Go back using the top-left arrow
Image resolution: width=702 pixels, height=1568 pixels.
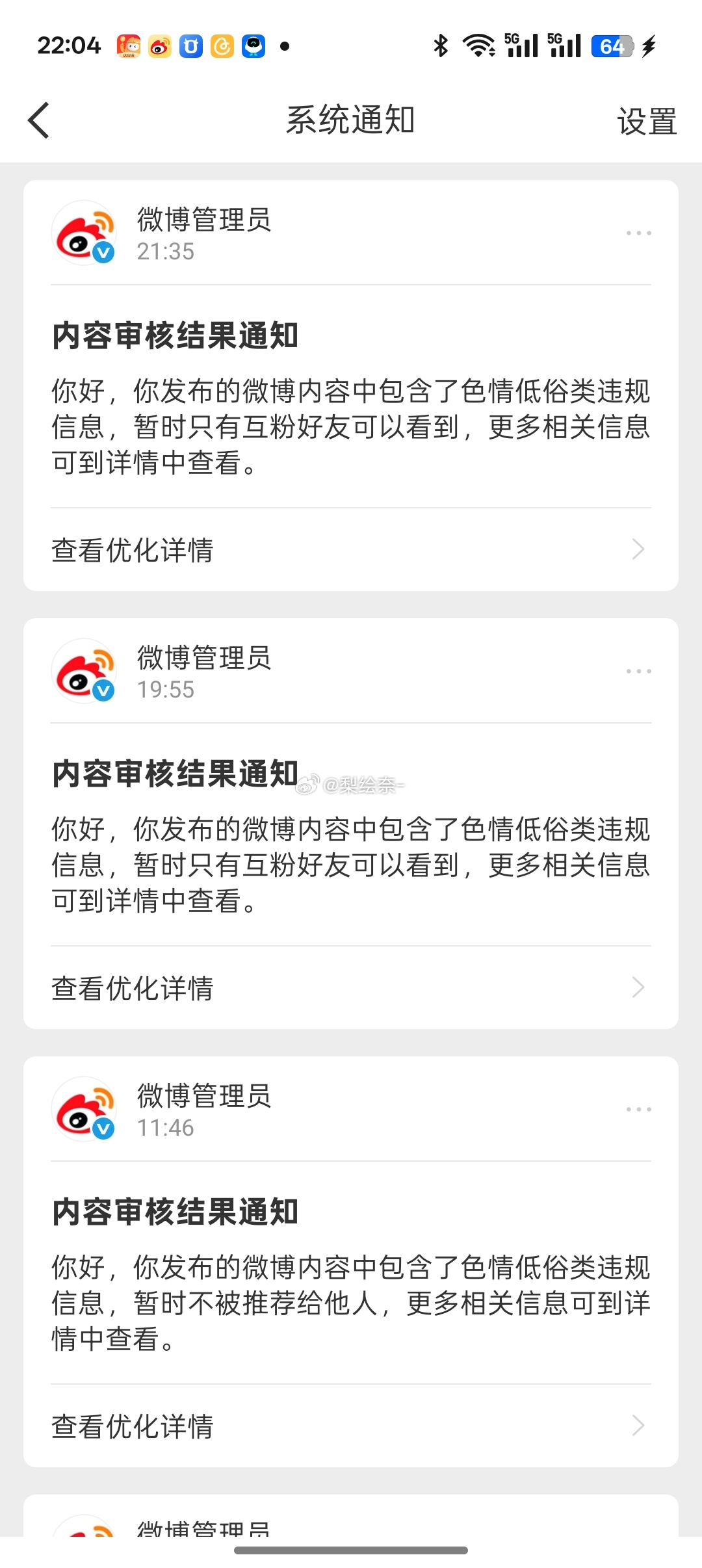pyautogui.click(x=38, y=120)
